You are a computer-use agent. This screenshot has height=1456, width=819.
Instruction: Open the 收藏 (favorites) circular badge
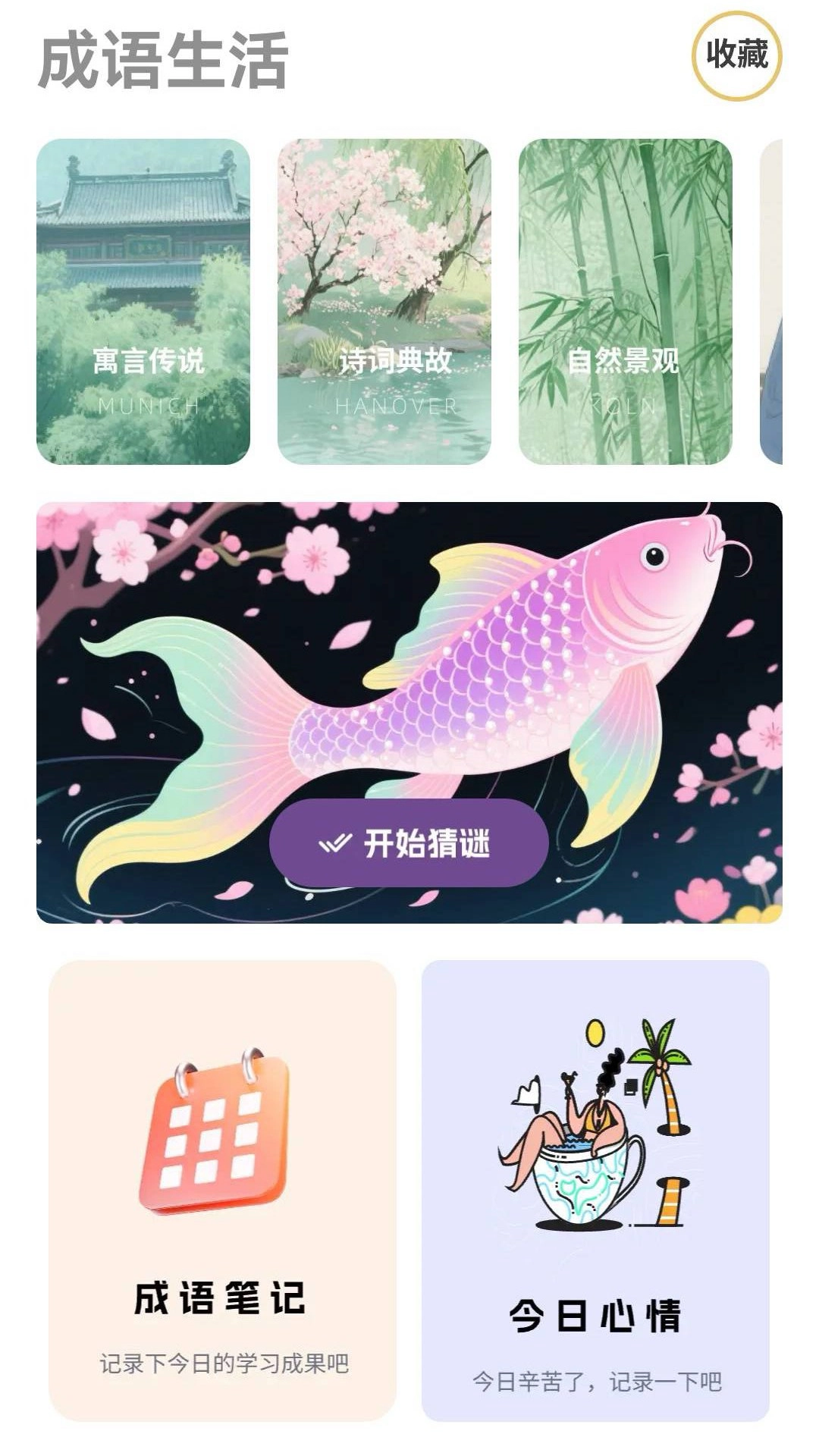[739, 55]
